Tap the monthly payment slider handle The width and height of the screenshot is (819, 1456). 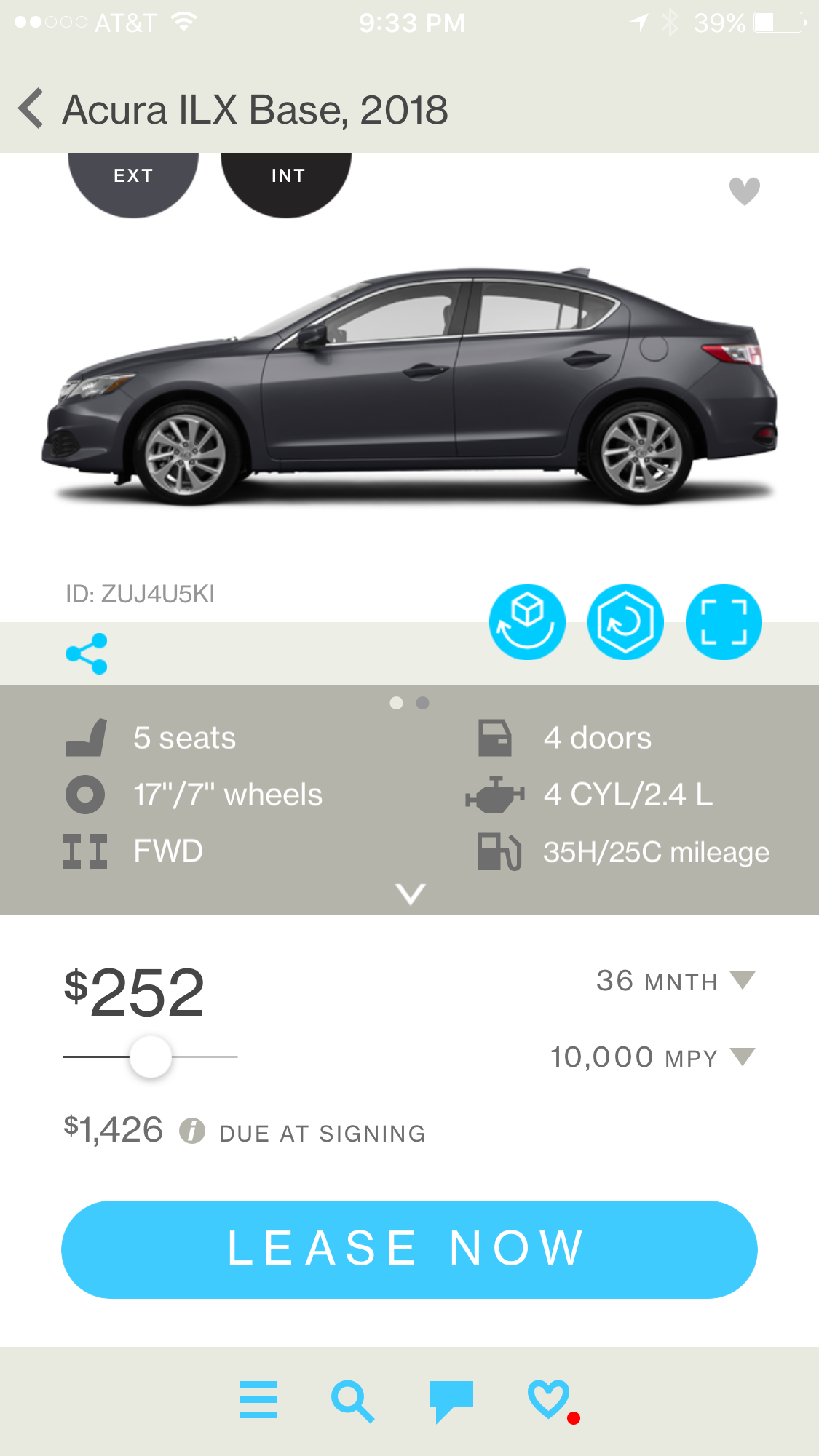[151, 1057]
